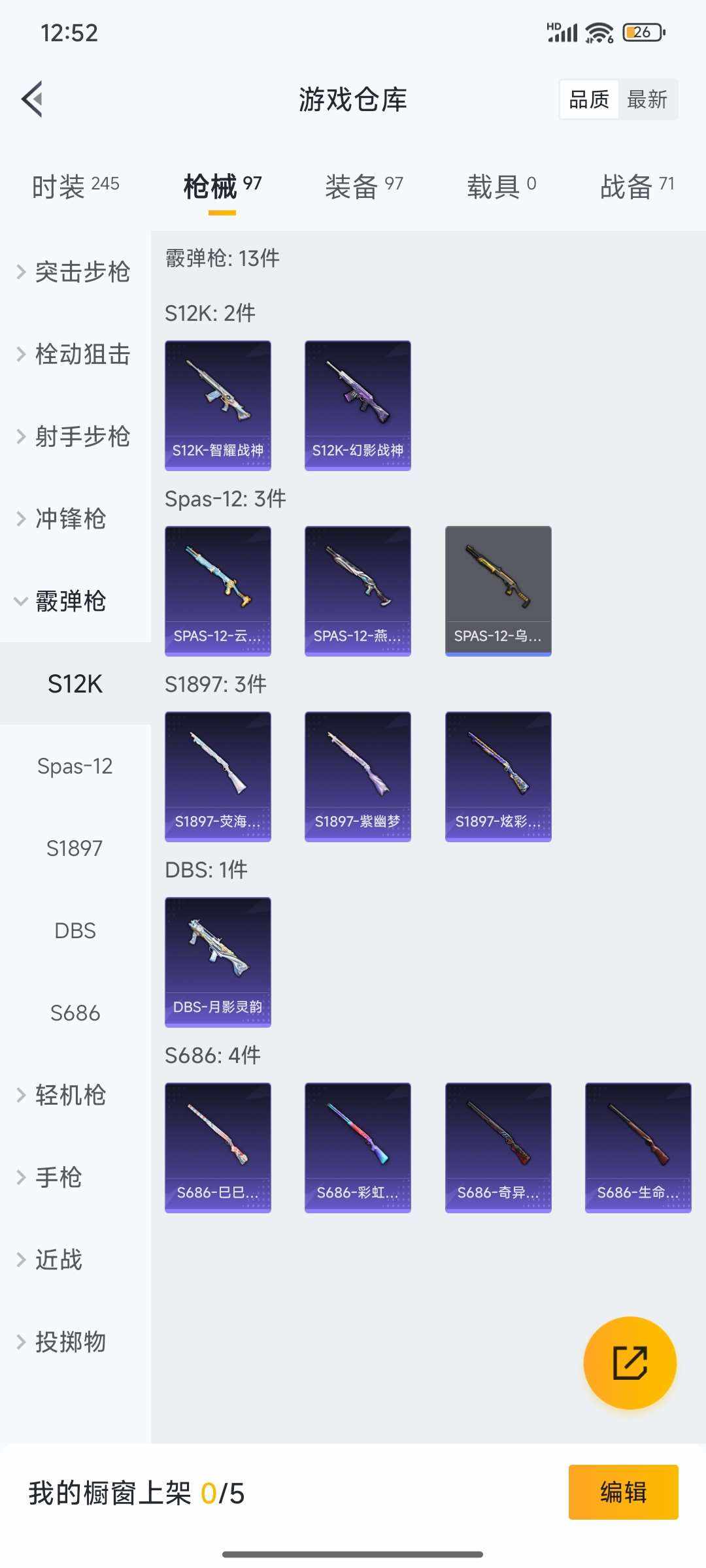This screenshot has height=1568, width=706.
Task: Select the S1897-炫彩 thumbnail
Action: [x=498, y=776]
